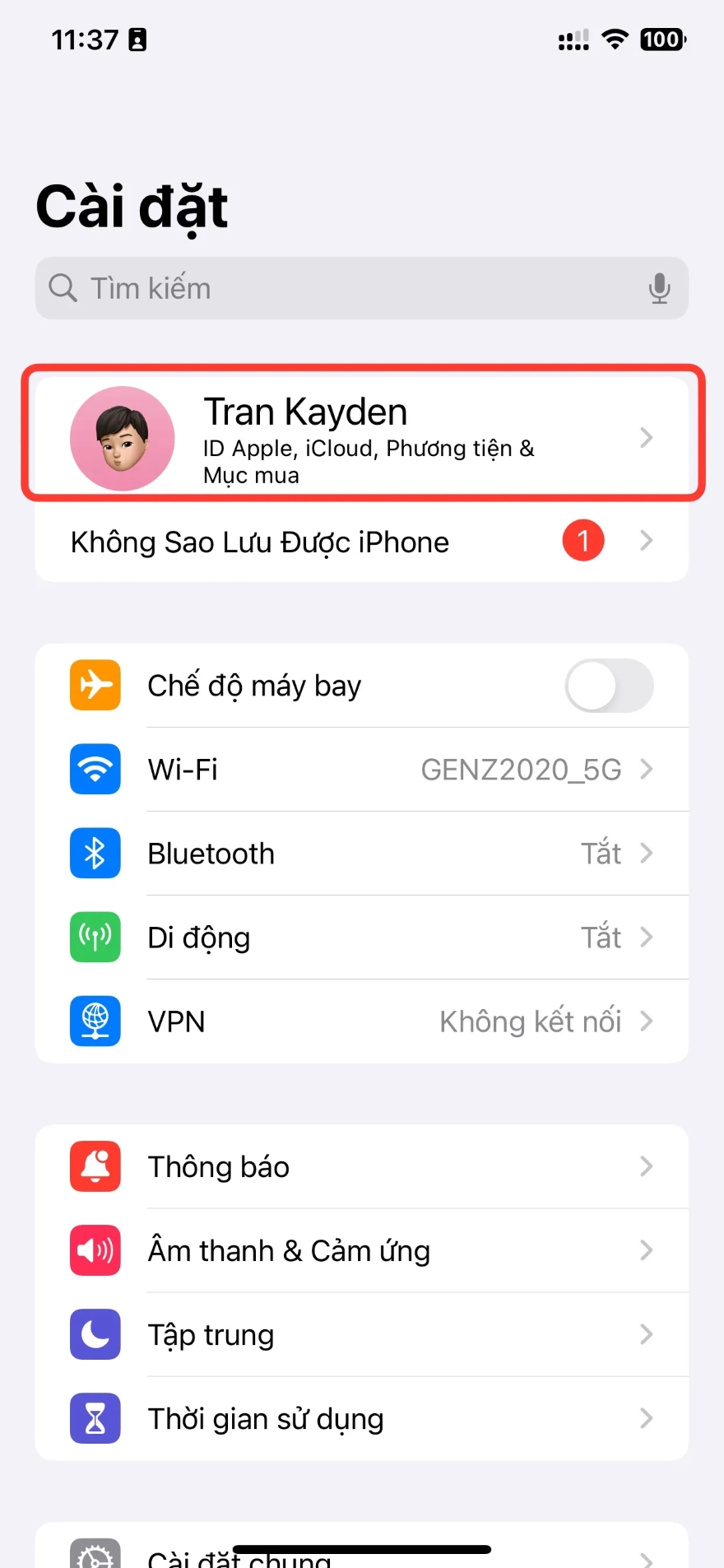Expand Wi-Fi network GENZ2020_5G details
Viewport: 724px width, 1568px height.
pos(647,769)
